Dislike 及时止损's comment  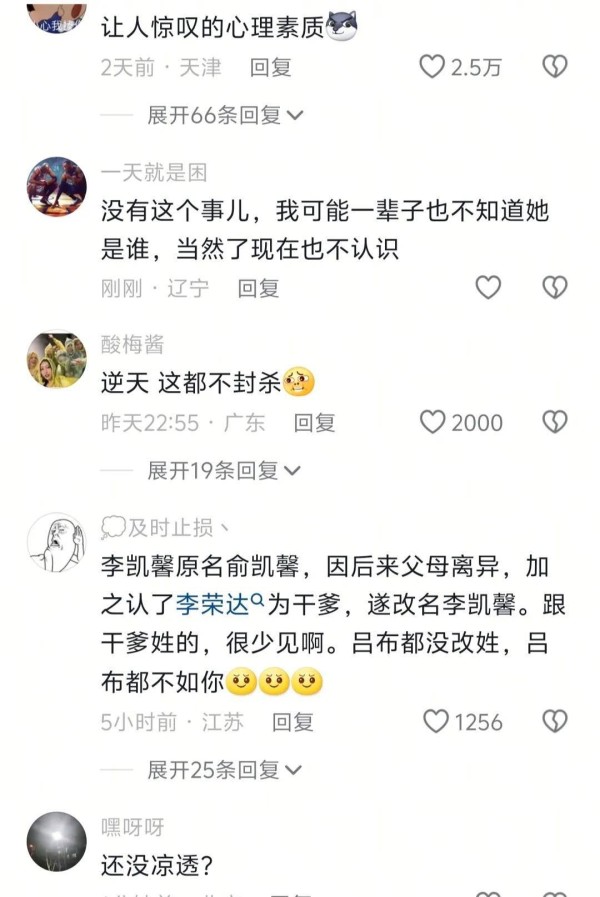tap(555, 721)
